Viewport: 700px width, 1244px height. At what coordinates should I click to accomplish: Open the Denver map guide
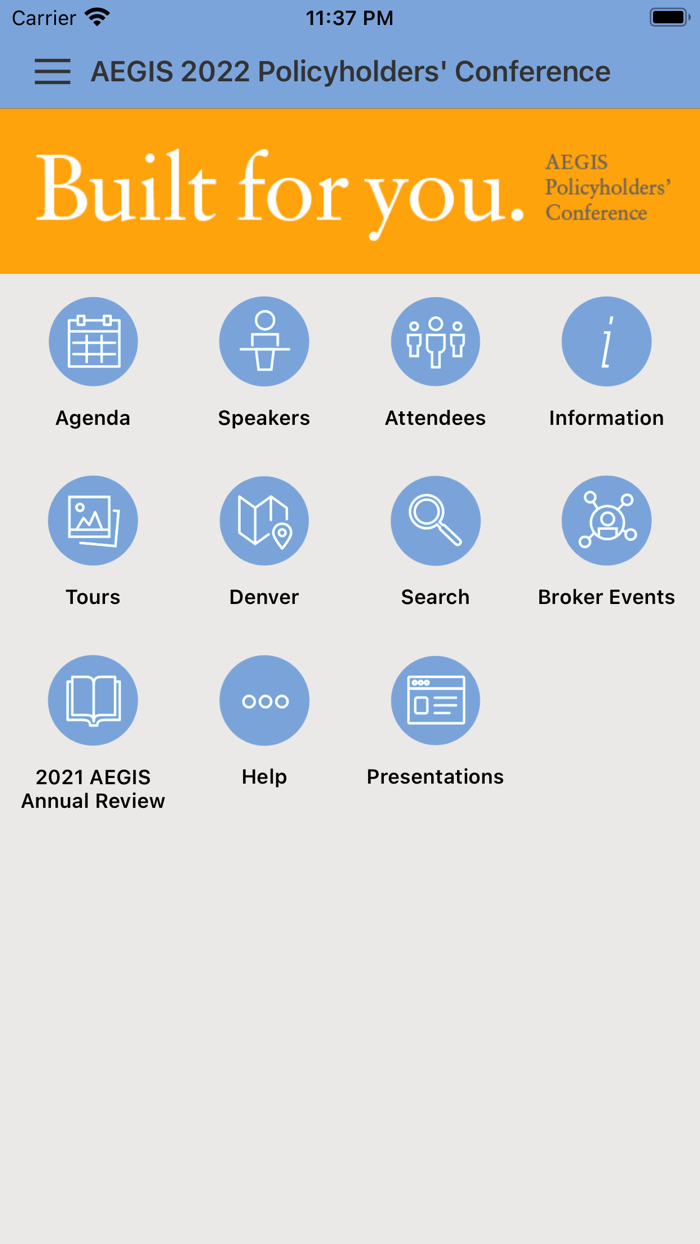click(264, 521)
